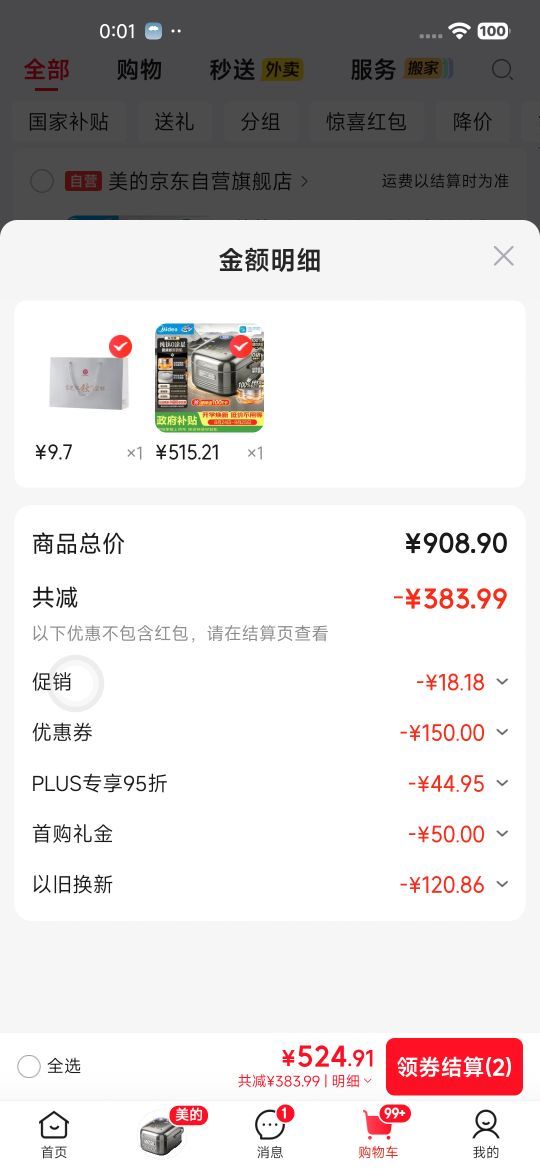The width and height of the screenshot is (540, 1170).
Task: Tap 领券结算(2) to check out
Action: (x=454, y=1066)
